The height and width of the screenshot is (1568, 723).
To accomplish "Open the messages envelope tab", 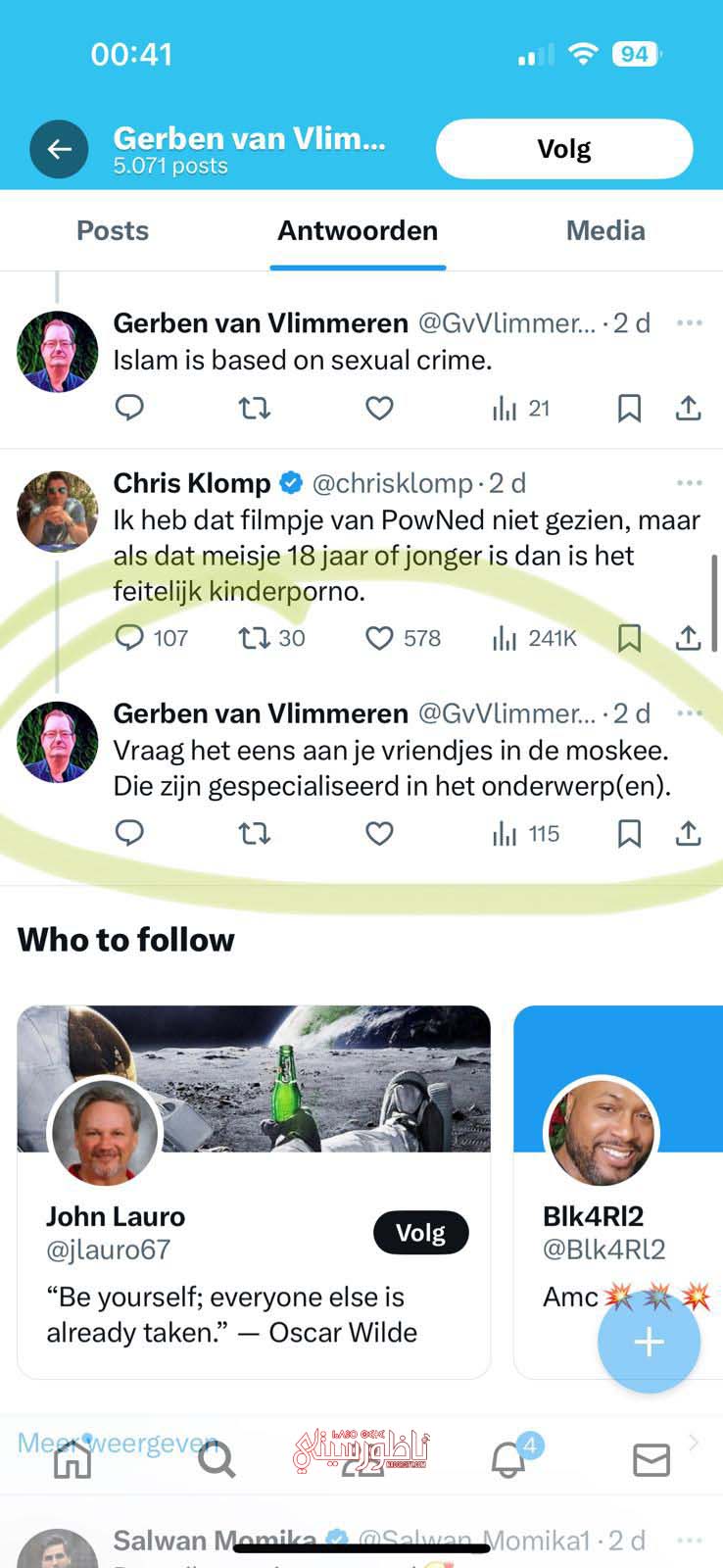I will (651, 1460).
